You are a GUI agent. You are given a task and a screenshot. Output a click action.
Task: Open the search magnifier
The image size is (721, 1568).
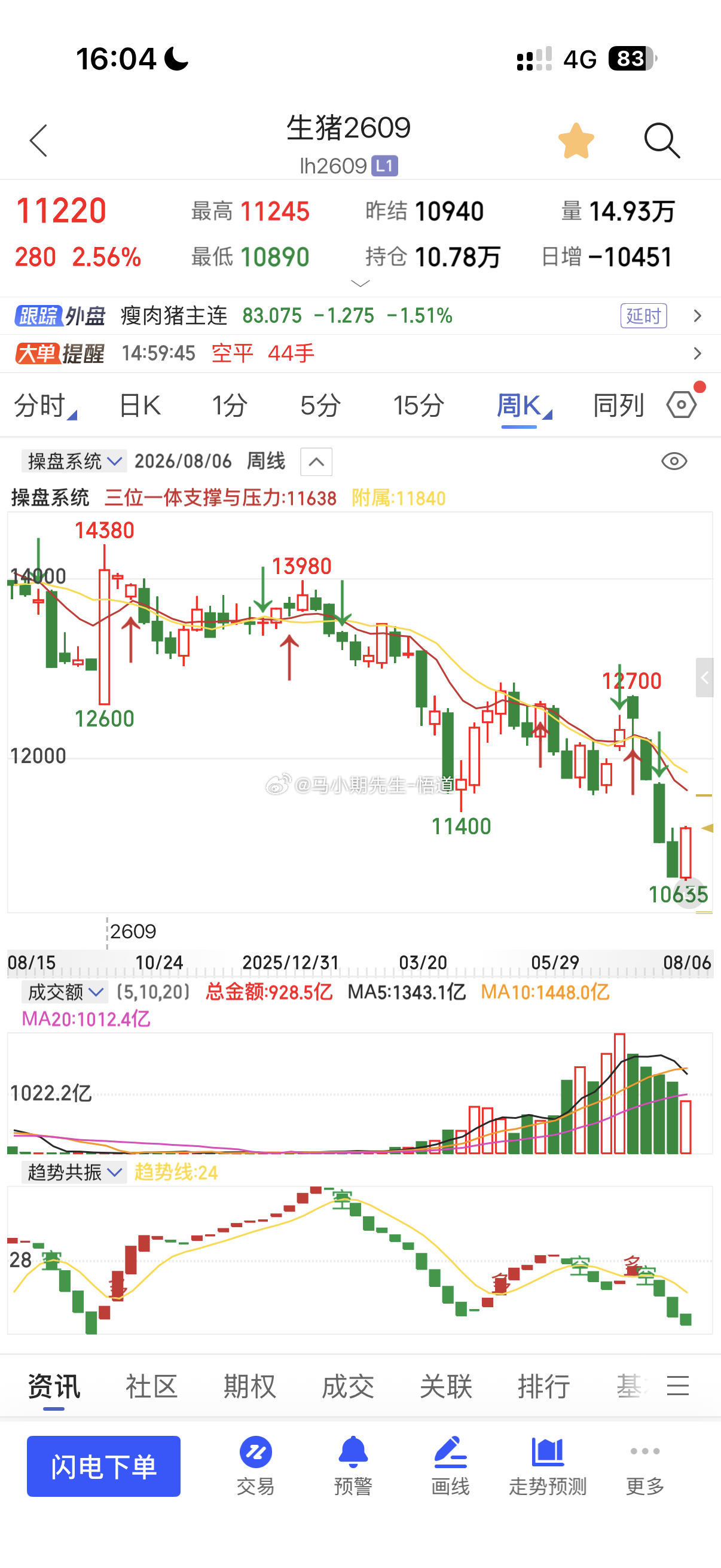pyautogui.click(x=662, y=141)
